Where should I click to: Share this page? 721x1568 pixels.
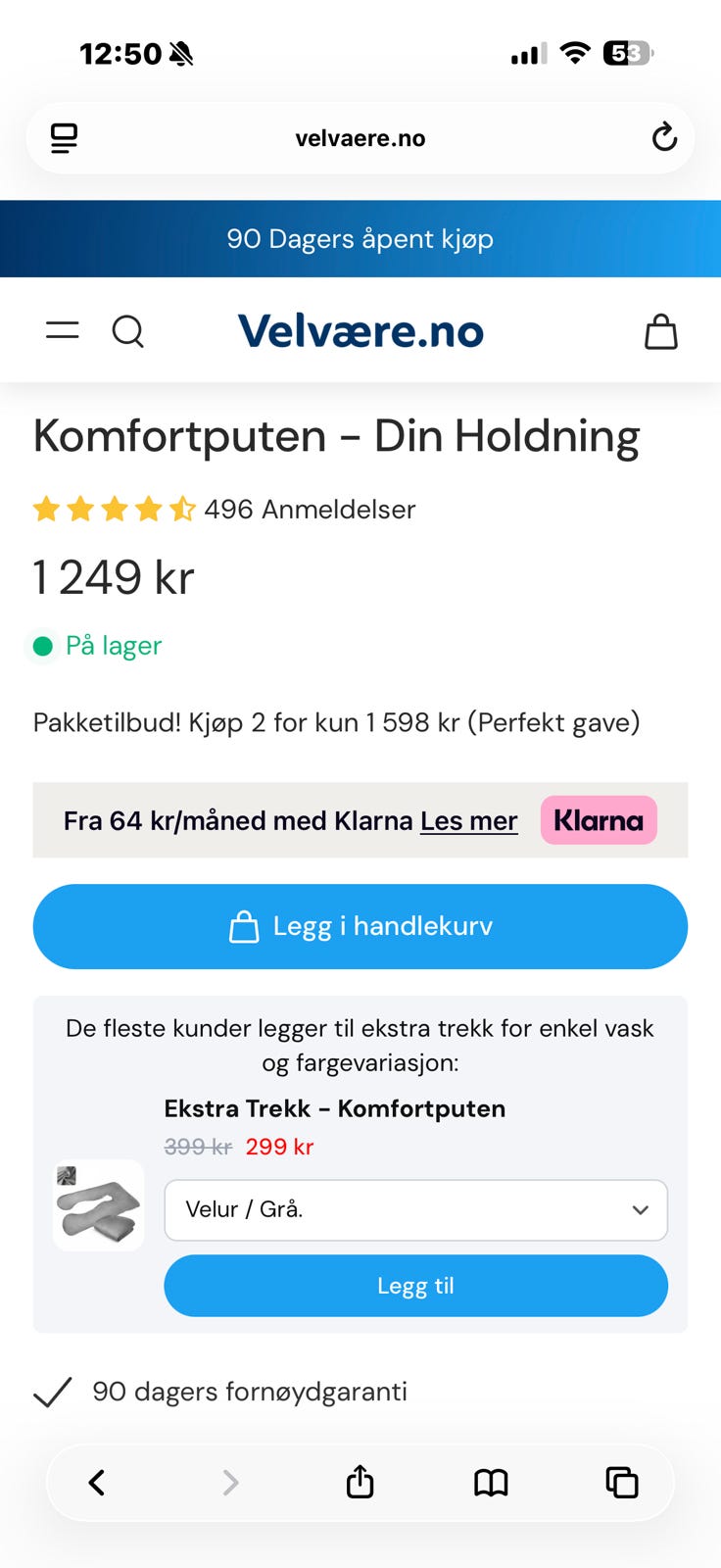360,1481
